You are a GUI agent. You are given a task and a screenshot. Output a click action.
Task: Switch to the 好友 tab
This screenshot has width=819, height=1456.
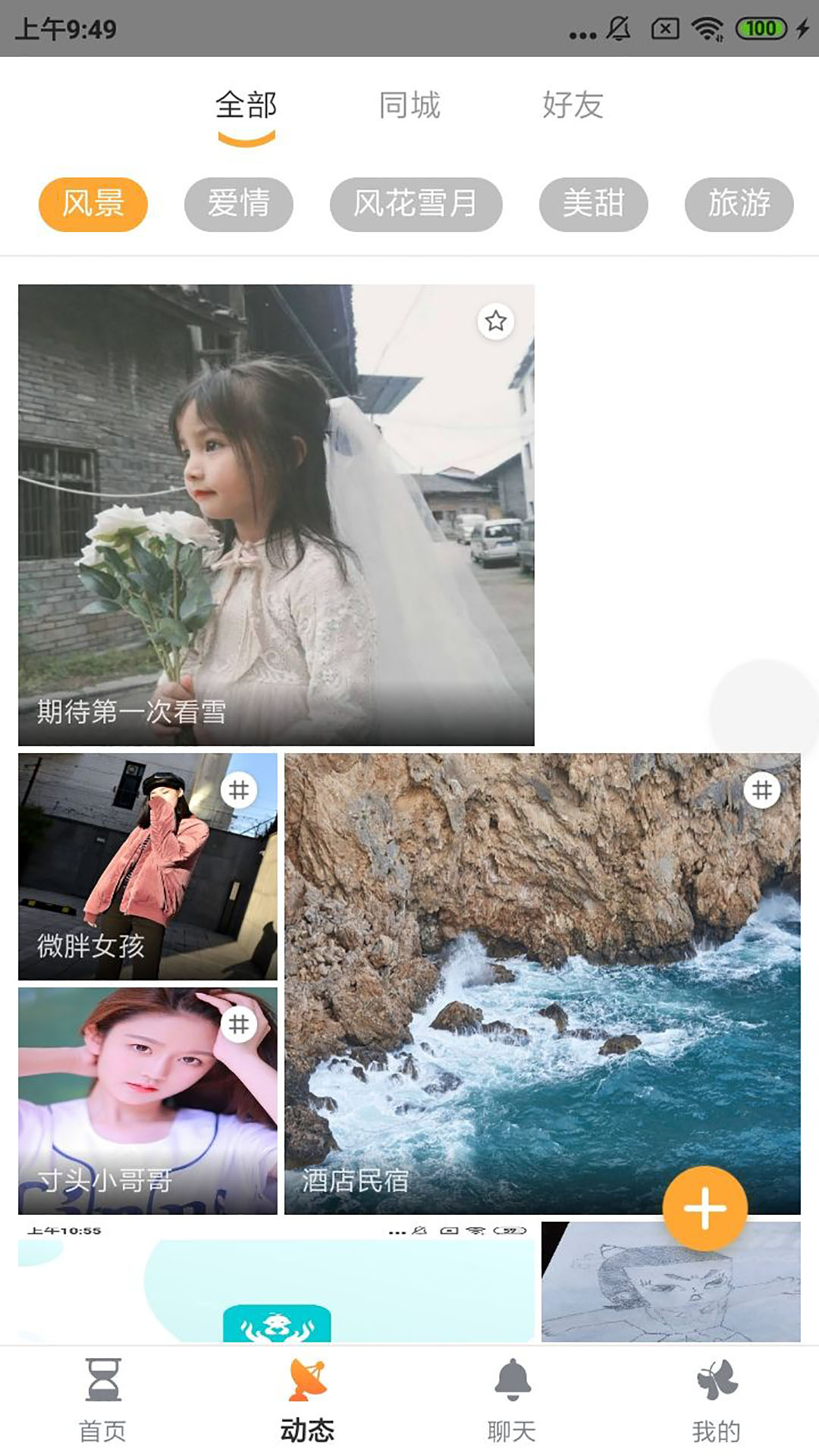tap(573, 105)
